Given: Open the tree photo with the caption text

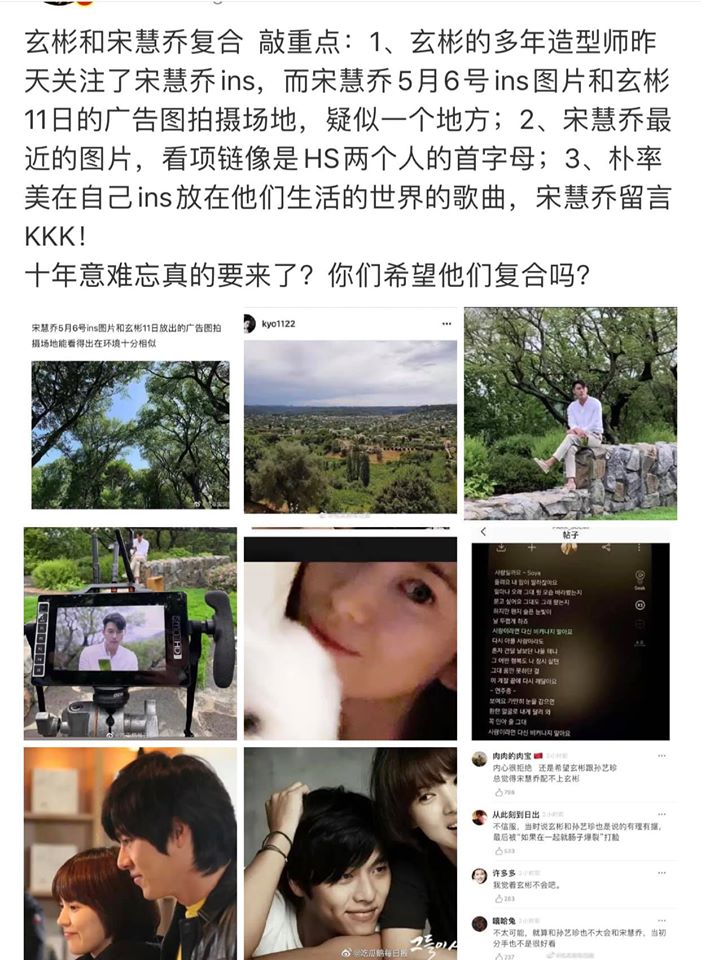Looking at the screenshot, I should [131, 414].
